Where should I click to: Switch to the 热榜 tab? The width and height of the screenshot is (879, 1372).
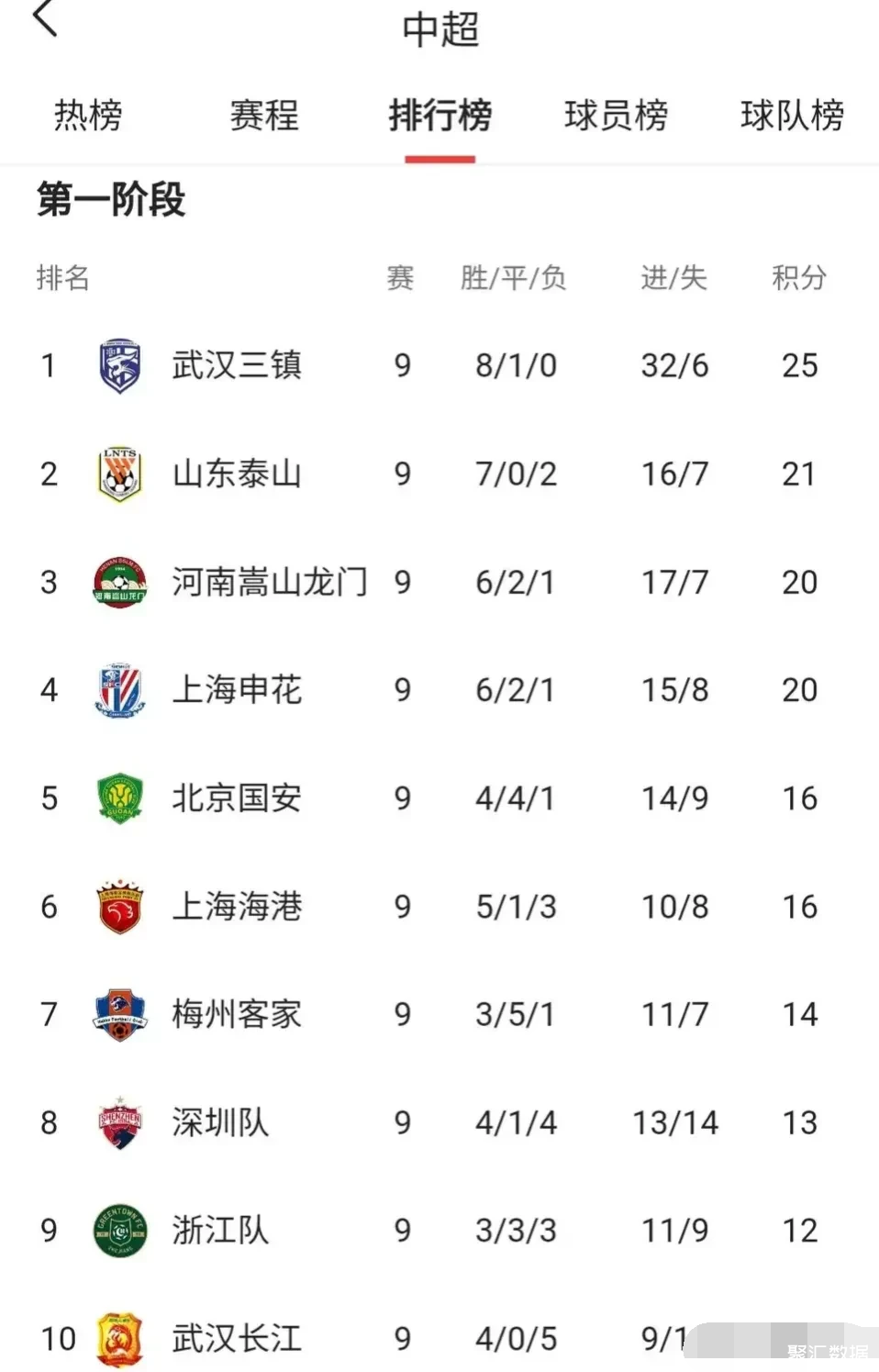coord(88,116)
